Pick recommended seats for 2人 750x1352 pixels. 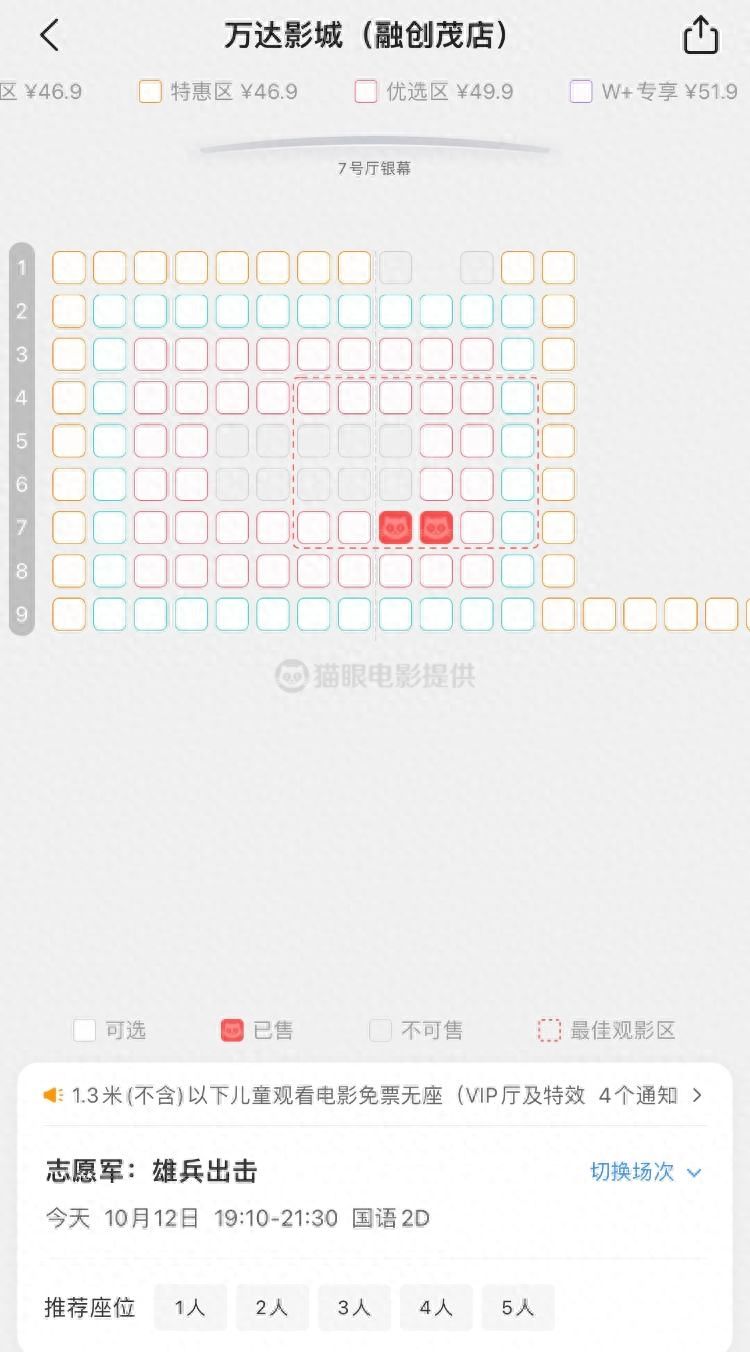click(272, 1307)
